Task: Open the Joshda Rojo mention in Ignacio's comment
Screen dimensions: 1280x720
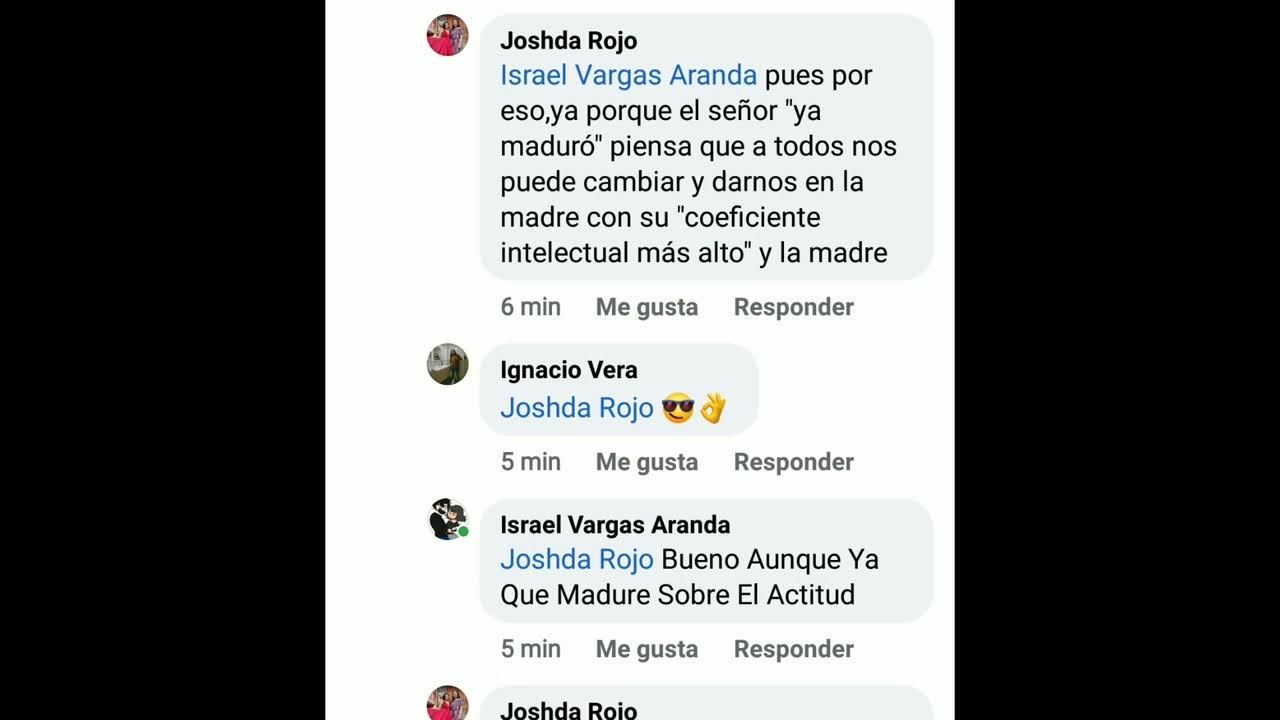Action: point(576,408)
